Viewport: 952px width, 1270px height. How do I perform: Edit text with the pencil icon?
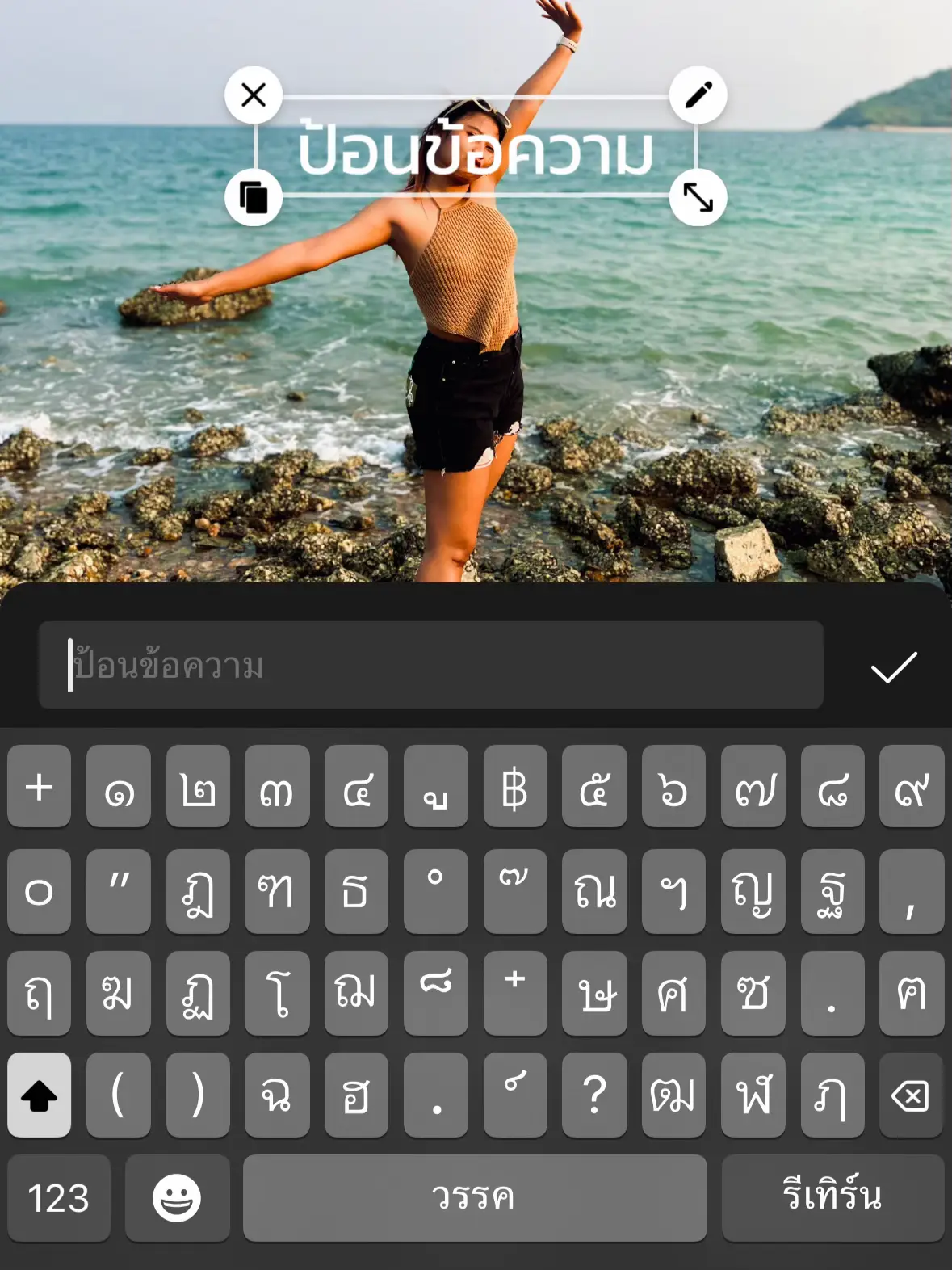698,95
